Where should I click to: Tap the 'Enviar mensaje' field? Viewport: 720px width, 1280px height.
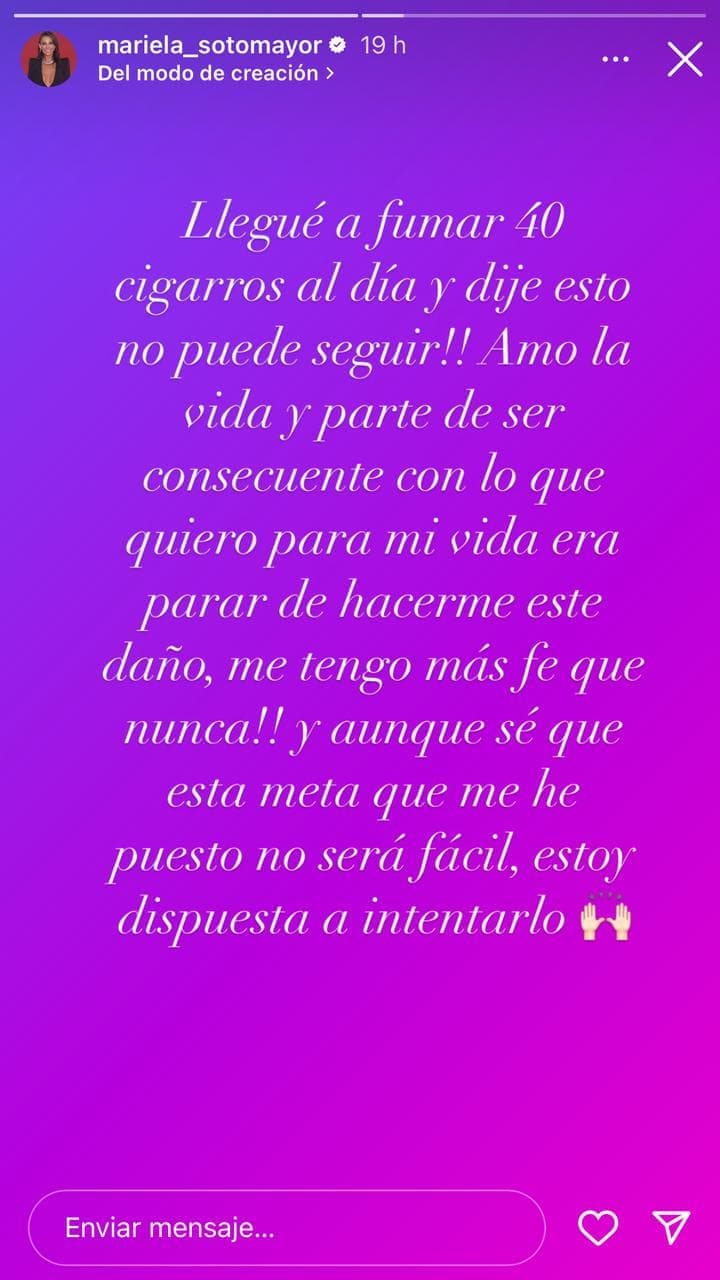pyautogui.click(x=287, y=1227)
